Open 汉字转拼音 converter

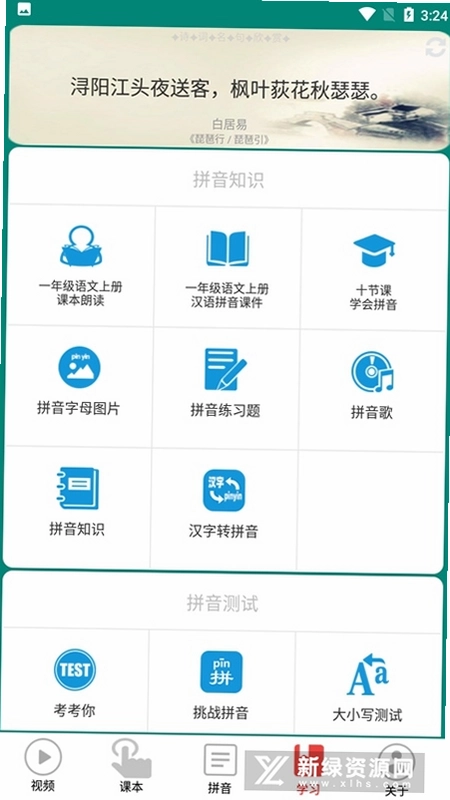tap(223, 509)
